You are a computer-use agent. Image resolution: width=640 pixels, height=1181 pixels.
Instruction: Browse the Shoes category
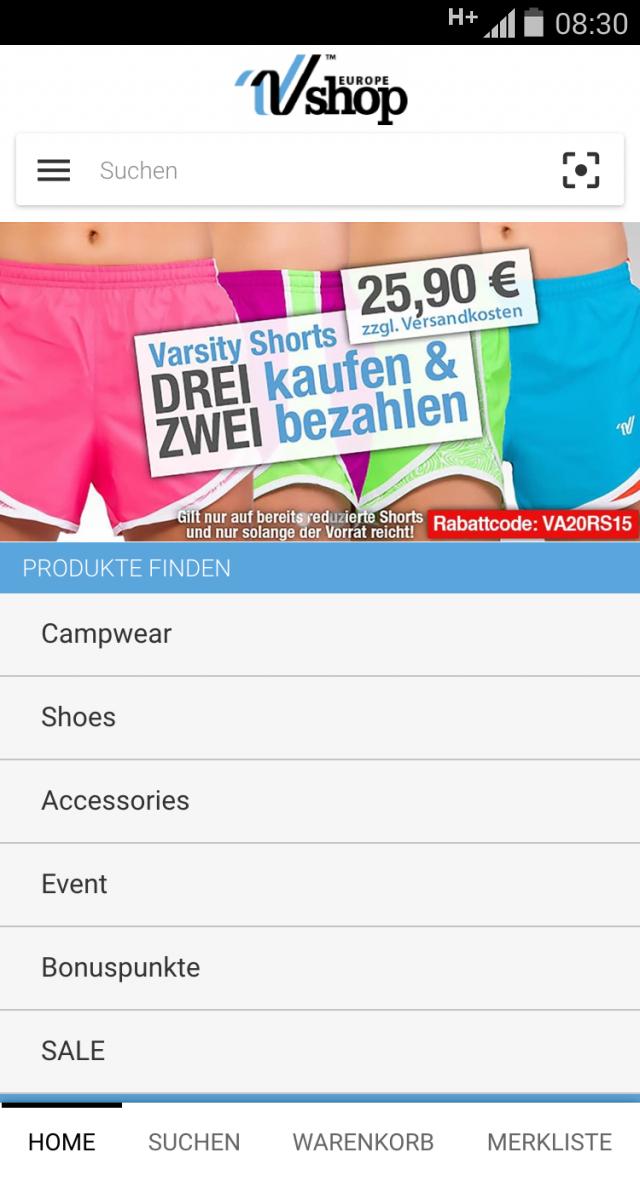pyautogui.click(x=320, y=717)
